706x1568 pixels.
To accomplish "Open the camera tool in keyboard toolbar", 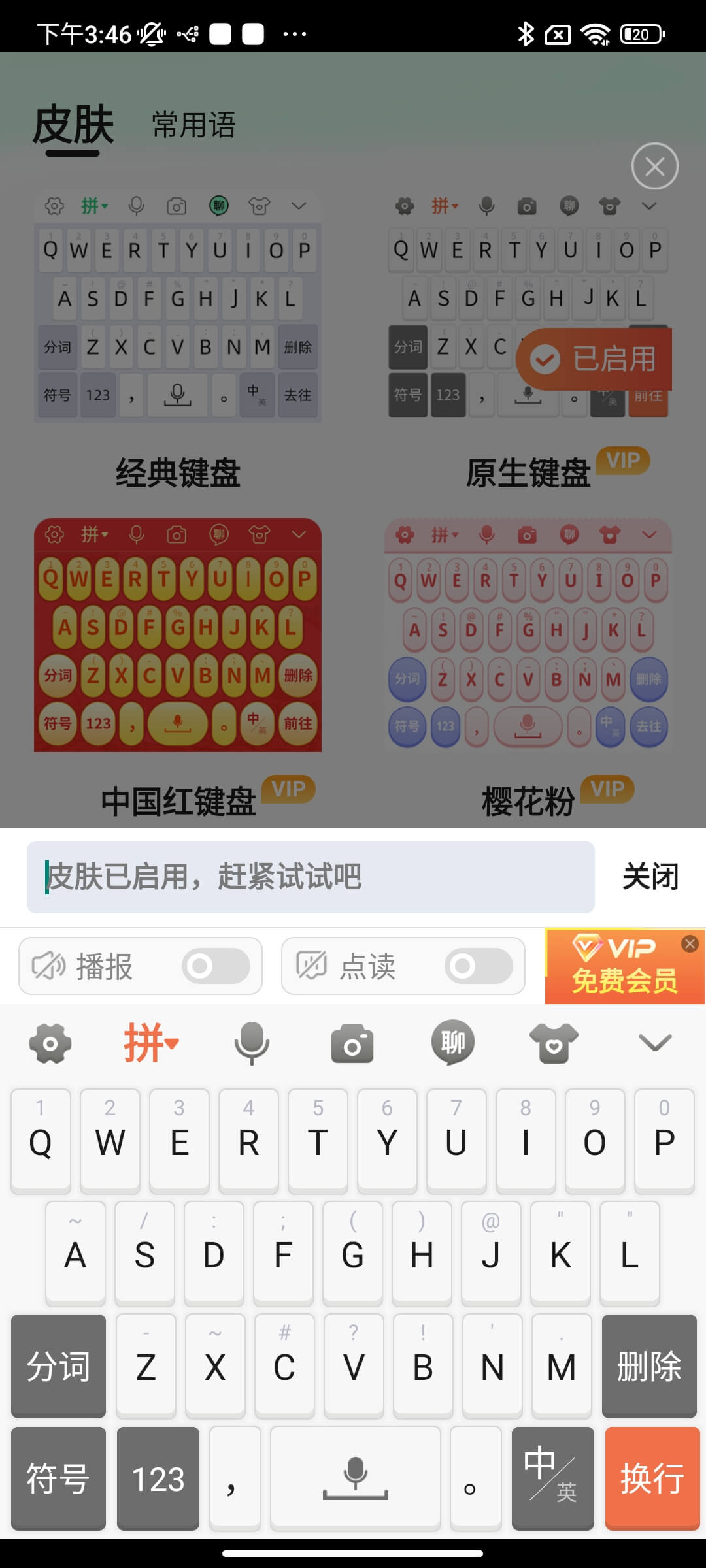I will 352,1043.
